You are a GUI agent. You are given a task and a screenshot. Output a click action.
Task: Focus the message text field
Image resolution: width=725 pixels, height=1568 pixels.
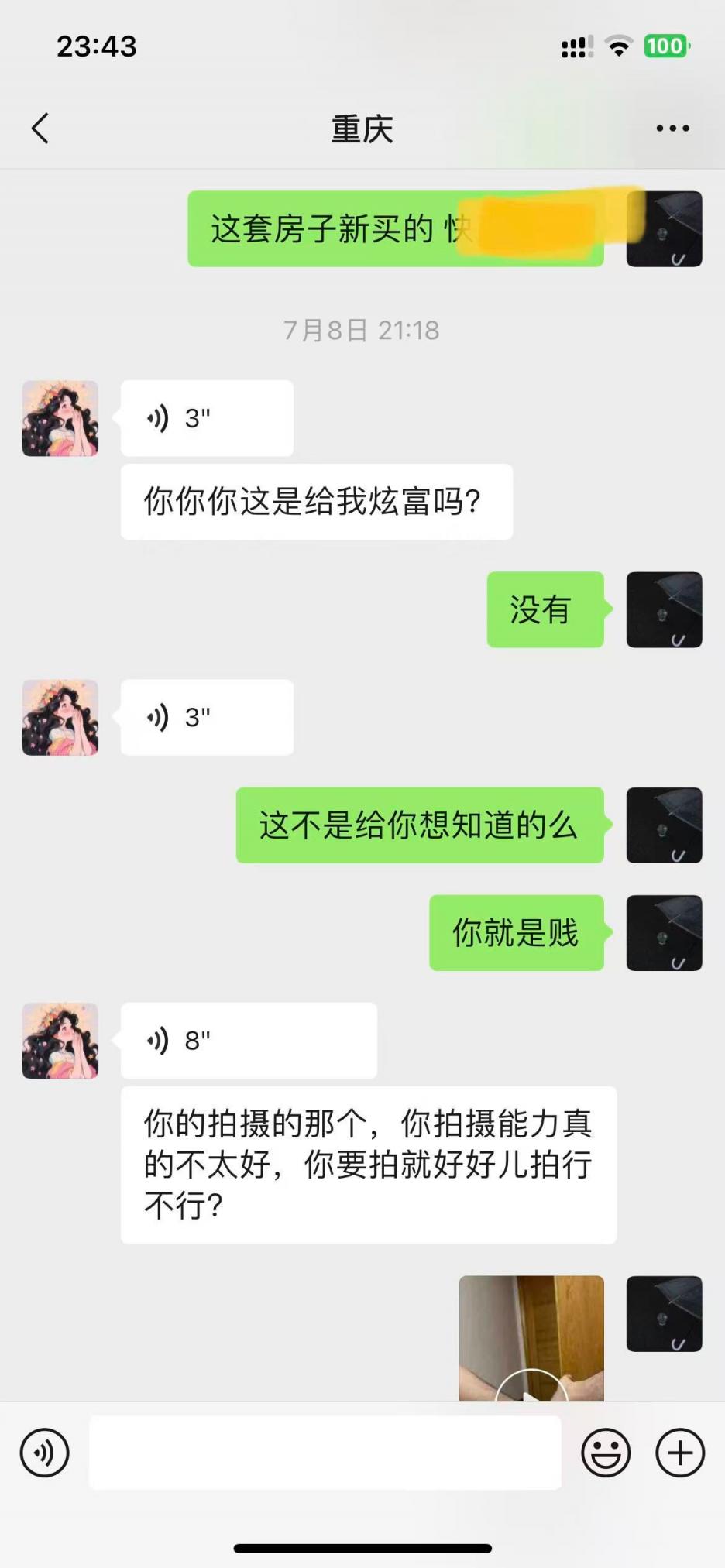325,1453
